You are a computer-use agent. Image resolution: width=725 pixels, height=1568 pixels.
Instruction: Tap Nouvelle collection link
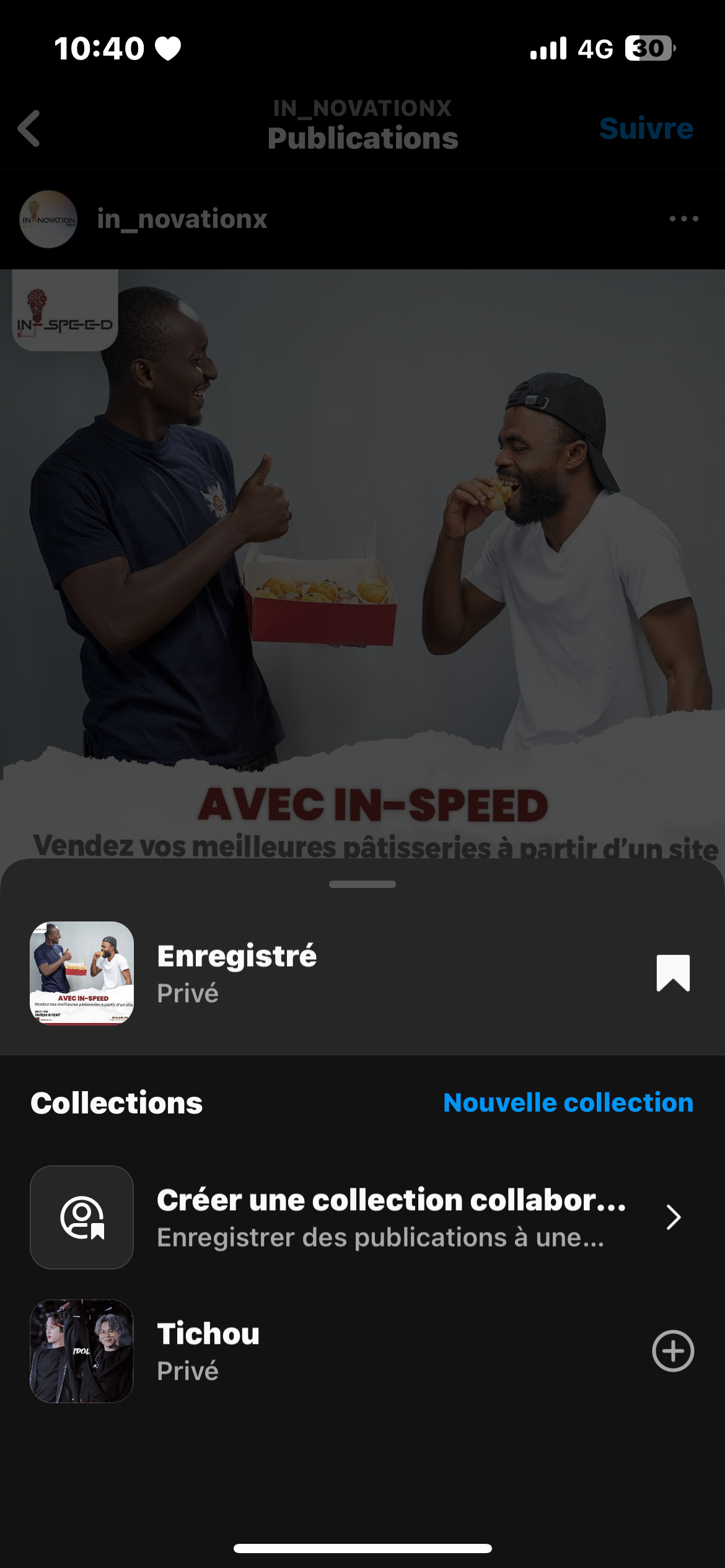pyautogui.click(x=568, y=1103)
